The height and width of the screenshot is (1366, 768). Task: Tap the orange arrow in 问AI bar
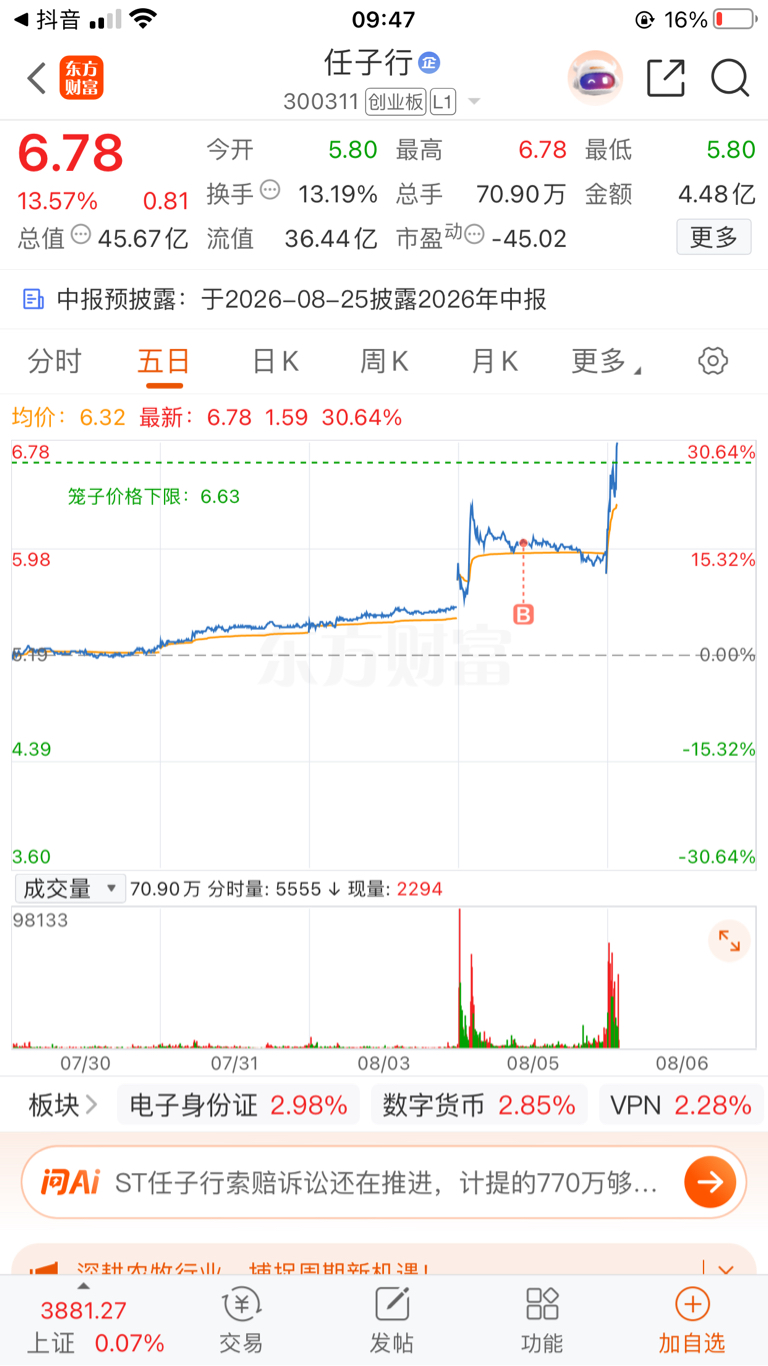[x=711, y=1182]
